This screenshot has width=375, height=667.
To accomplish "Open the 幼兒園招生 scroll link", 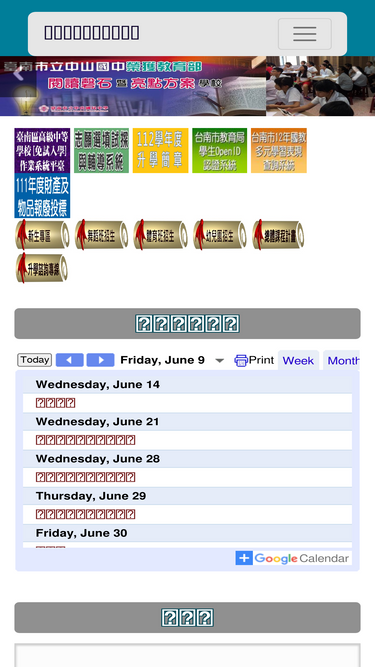I will (219, 235).
